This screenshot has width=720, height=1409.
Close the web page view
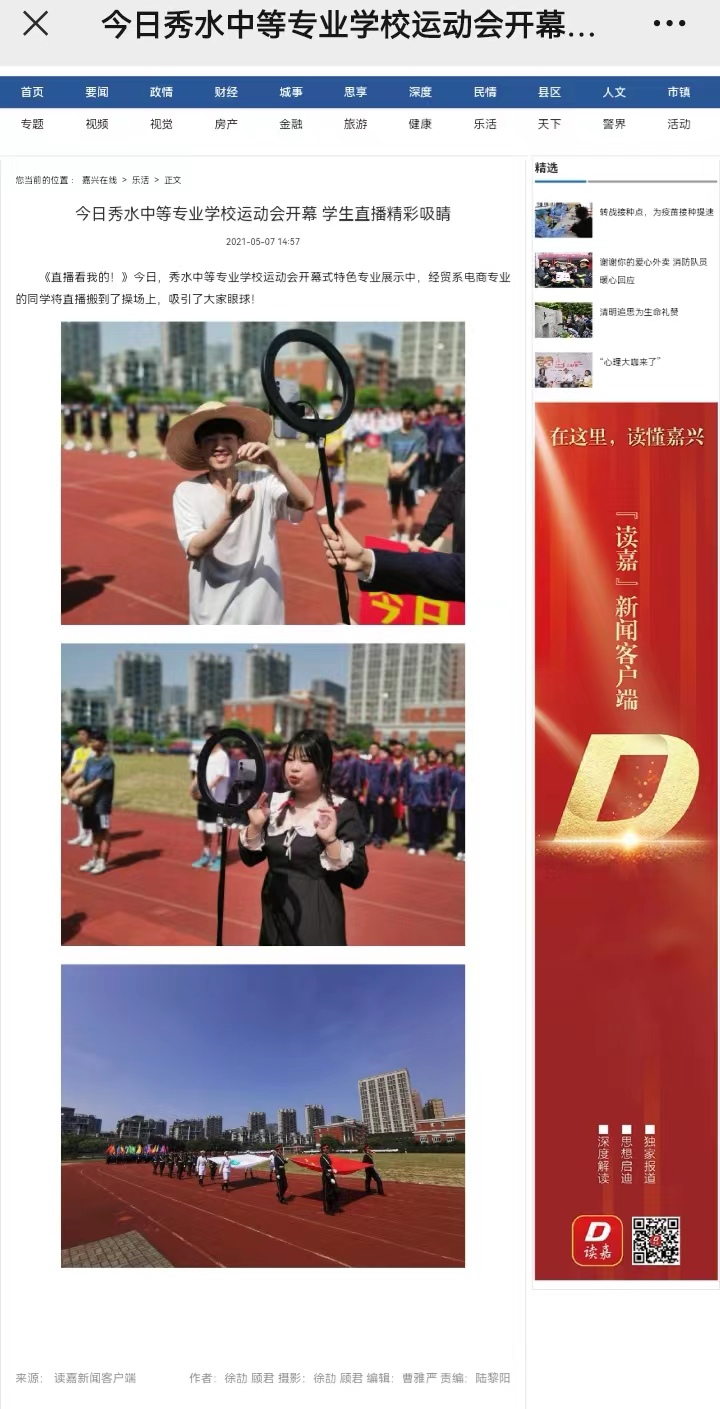tap(35, 24)
